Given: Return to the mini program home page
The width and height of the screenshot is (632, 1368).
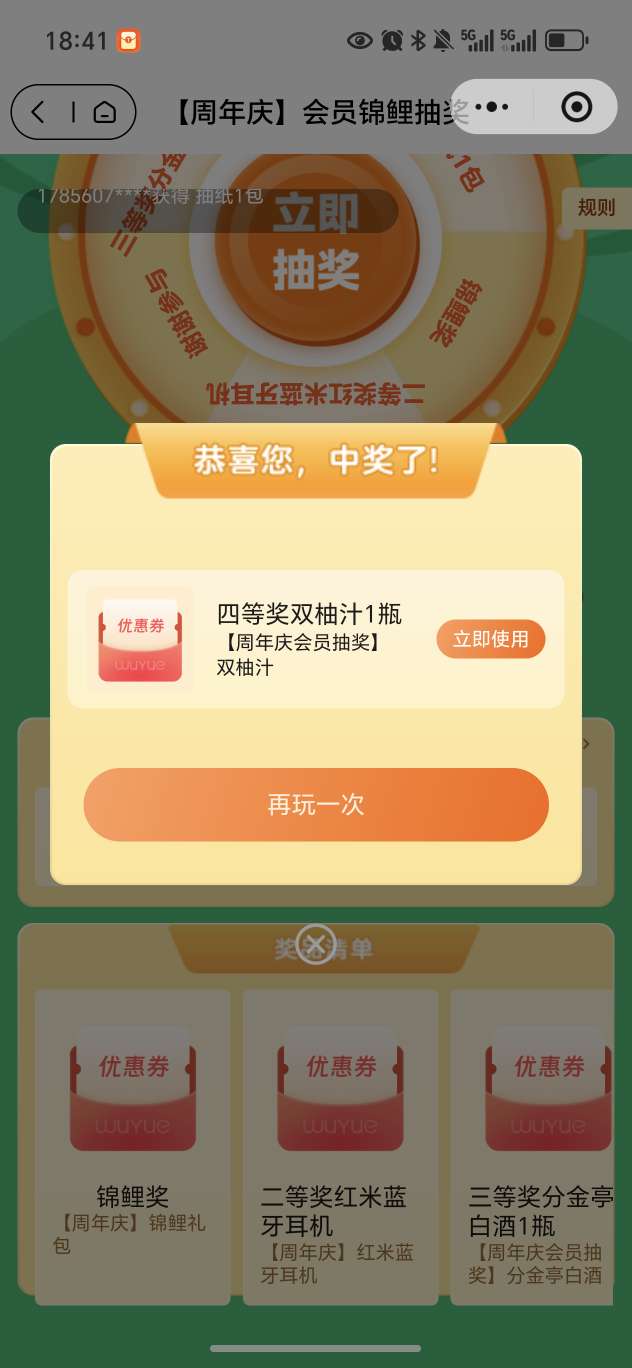Looking at the screenshot, I should coord(104,112).
